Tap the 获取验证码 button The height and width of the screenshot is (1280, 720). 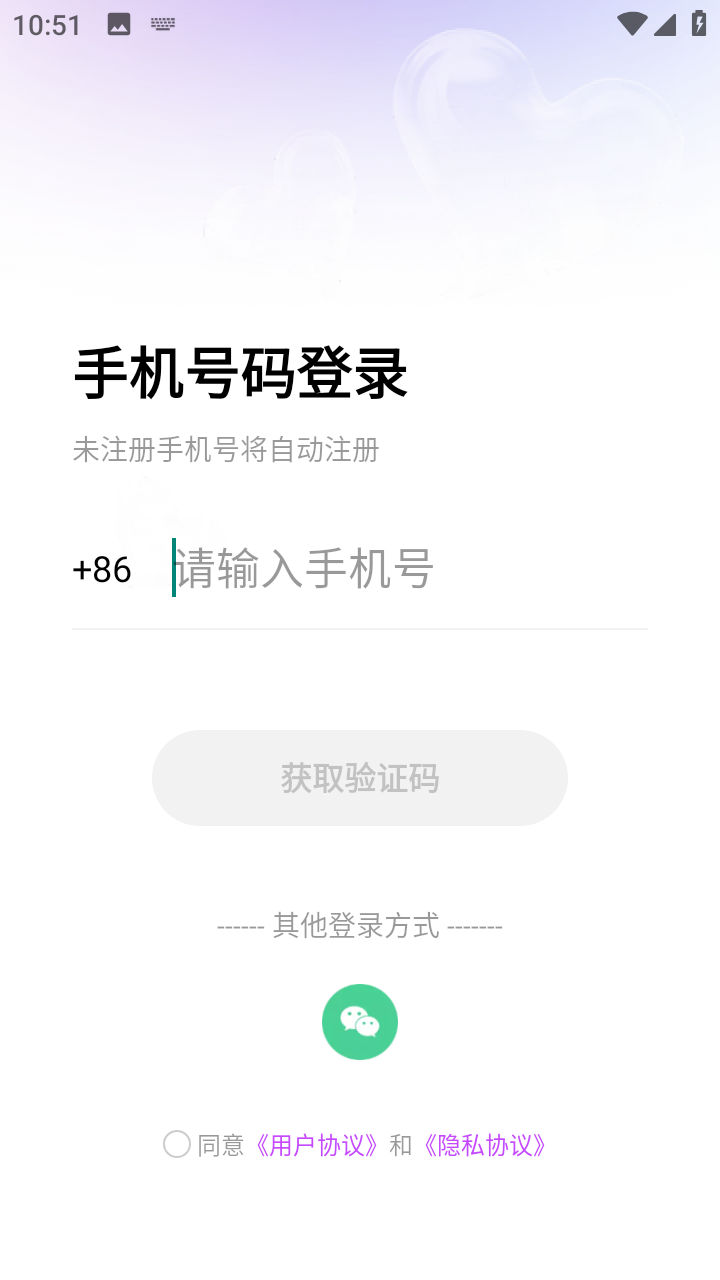coord(360,778)
